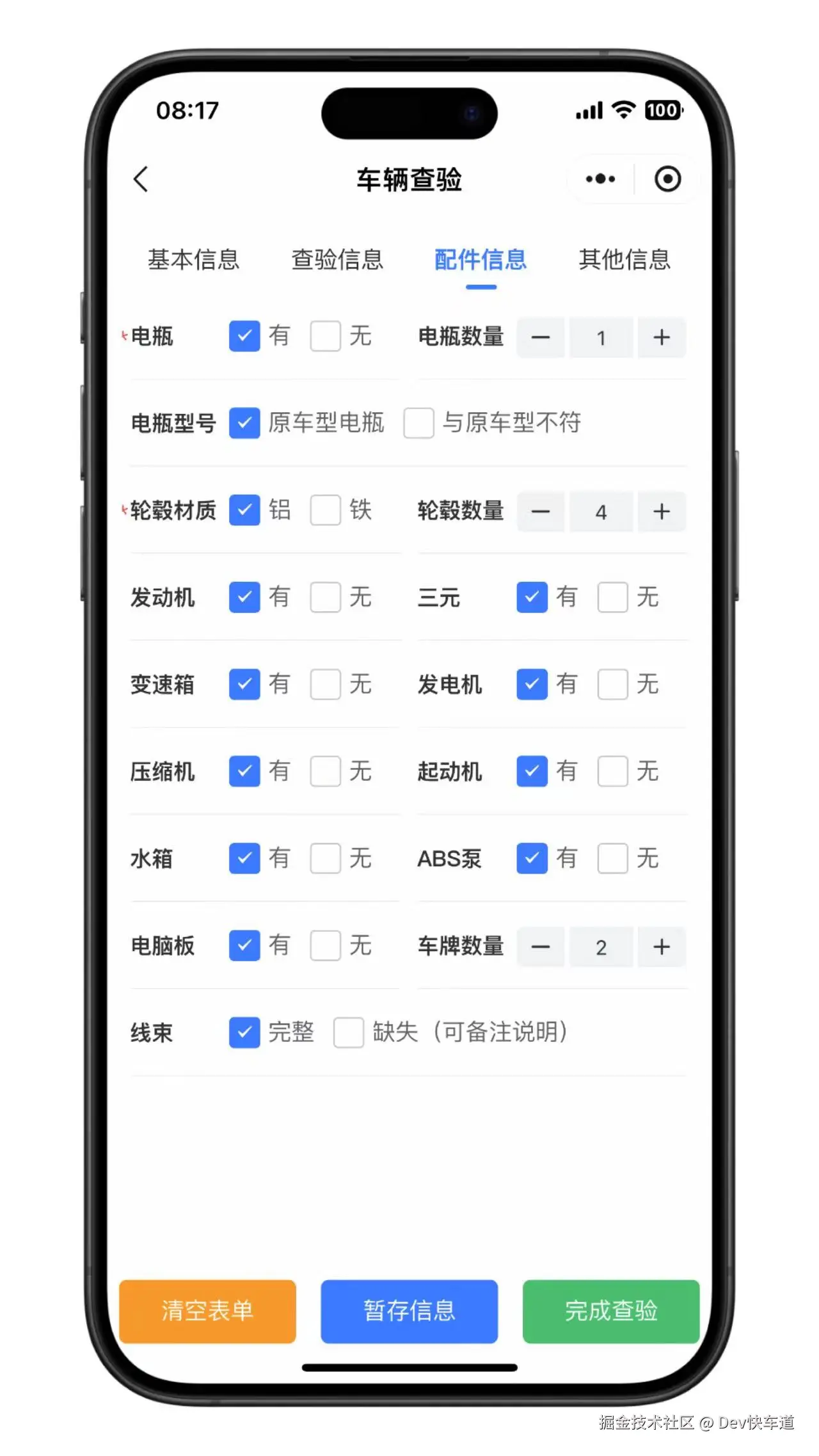Save the draft with 暂存信息
Screen dimensions: 819x1456
pyautogui.click(x=409, y=1311)
